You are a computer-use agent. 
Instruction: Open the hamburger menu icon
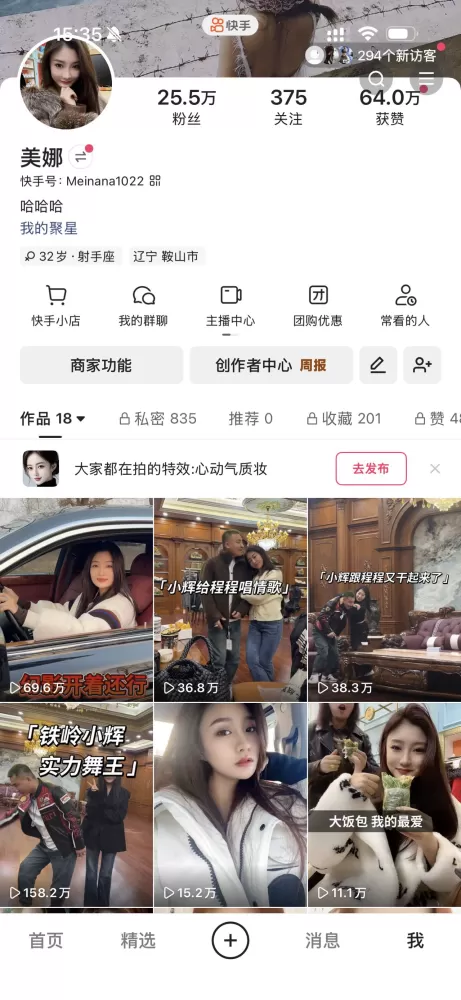tap(426, 79)
